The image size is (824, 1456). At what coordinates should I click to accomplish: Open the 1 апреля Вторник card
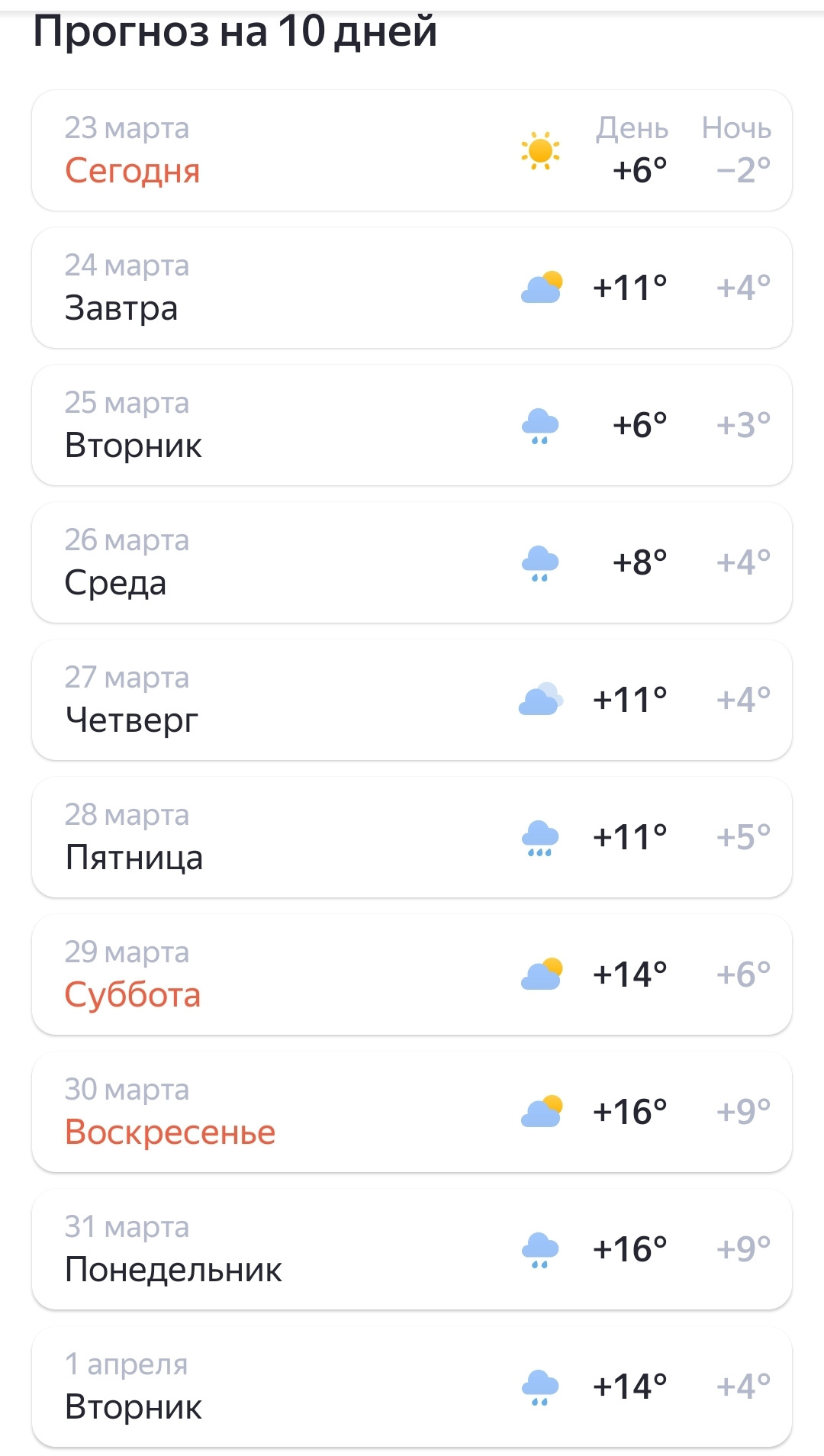[x=412, y=1387]
